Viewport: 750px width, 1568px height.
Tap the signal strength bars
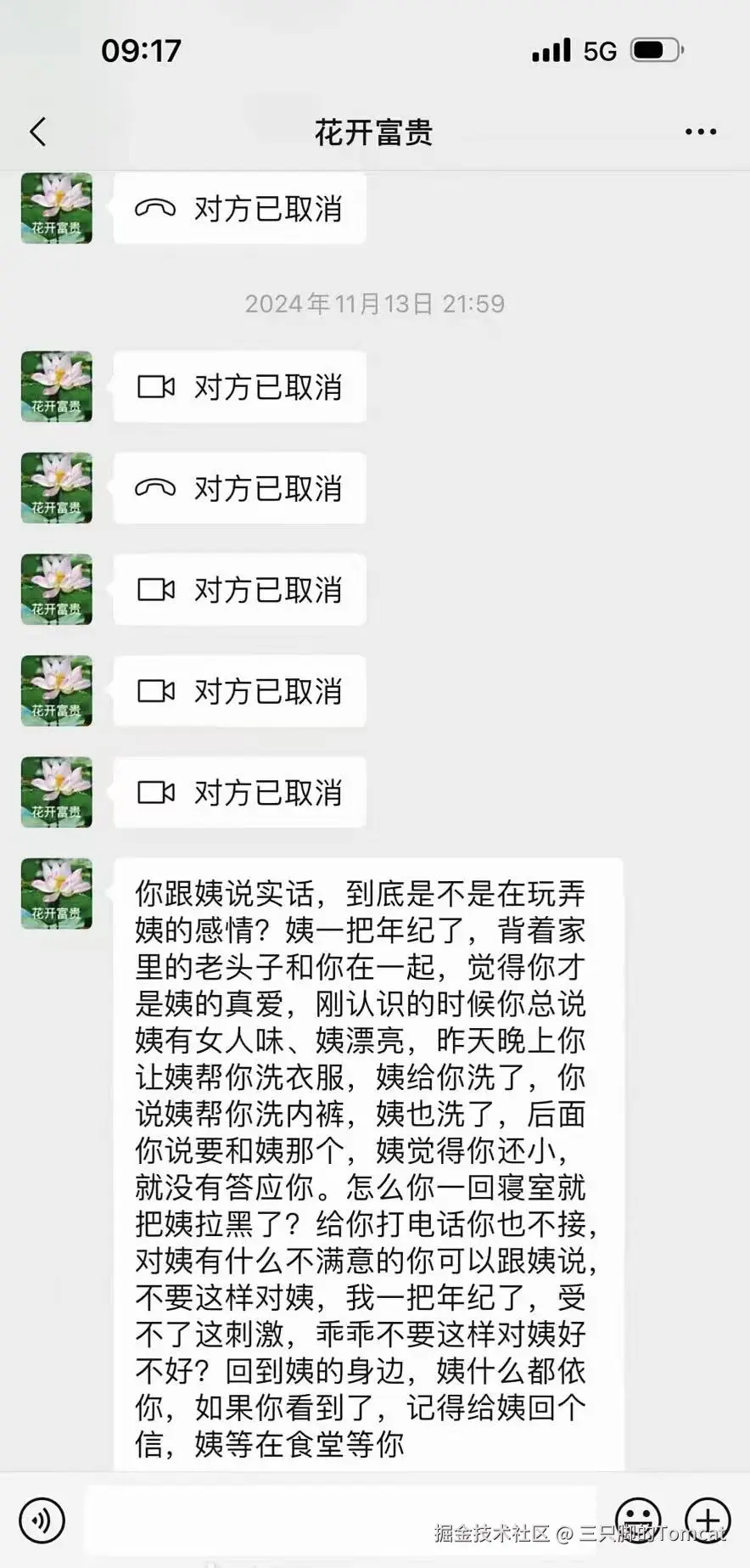tap(548, 50)
